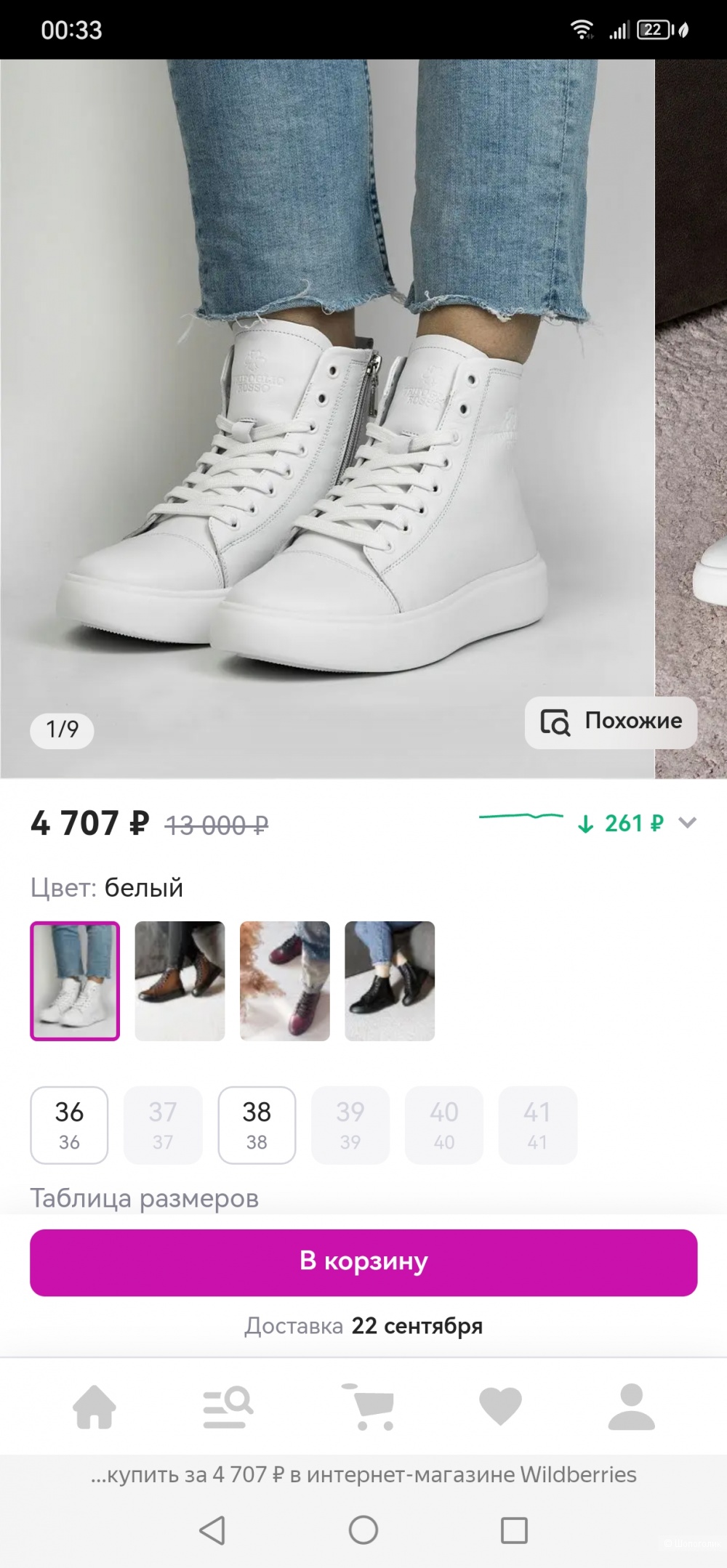Viewport: 727px width, 1568px height.
Task: Select size 38
Action: pyautogui.click(x=257, y=1125)
